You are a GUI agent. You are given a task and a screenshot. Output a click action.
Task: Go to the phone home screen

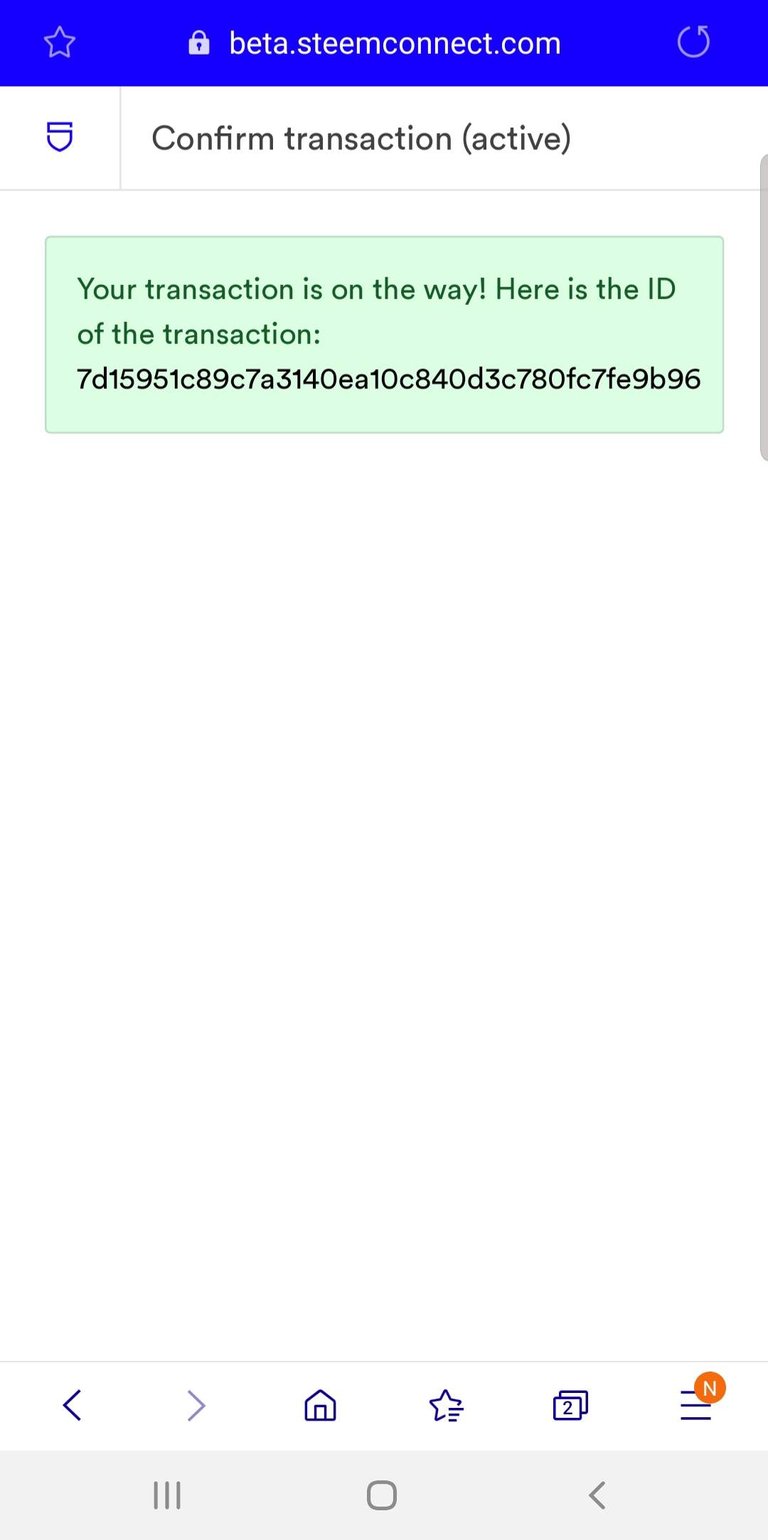(382, 1495)
